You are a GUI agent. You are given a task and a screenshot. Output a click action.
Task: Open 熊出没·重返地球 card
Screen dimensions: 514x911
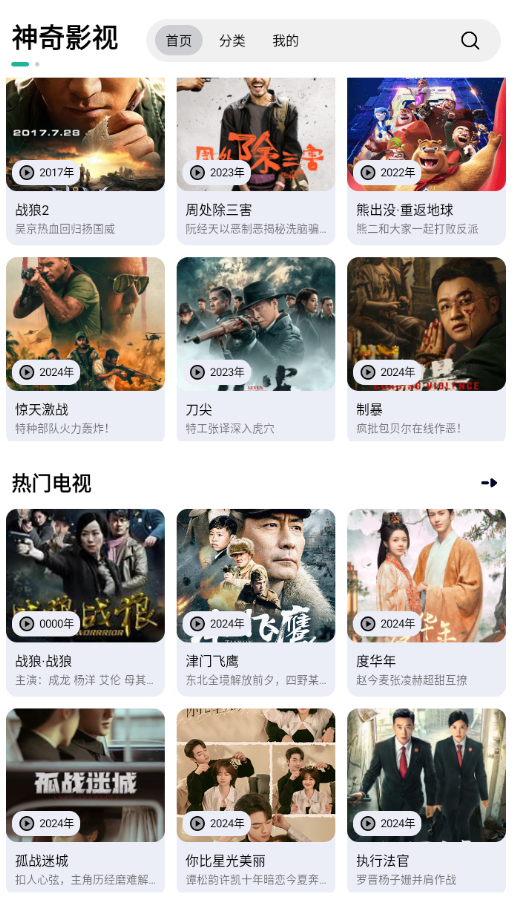pyautogui.click(x=426, y=162)
